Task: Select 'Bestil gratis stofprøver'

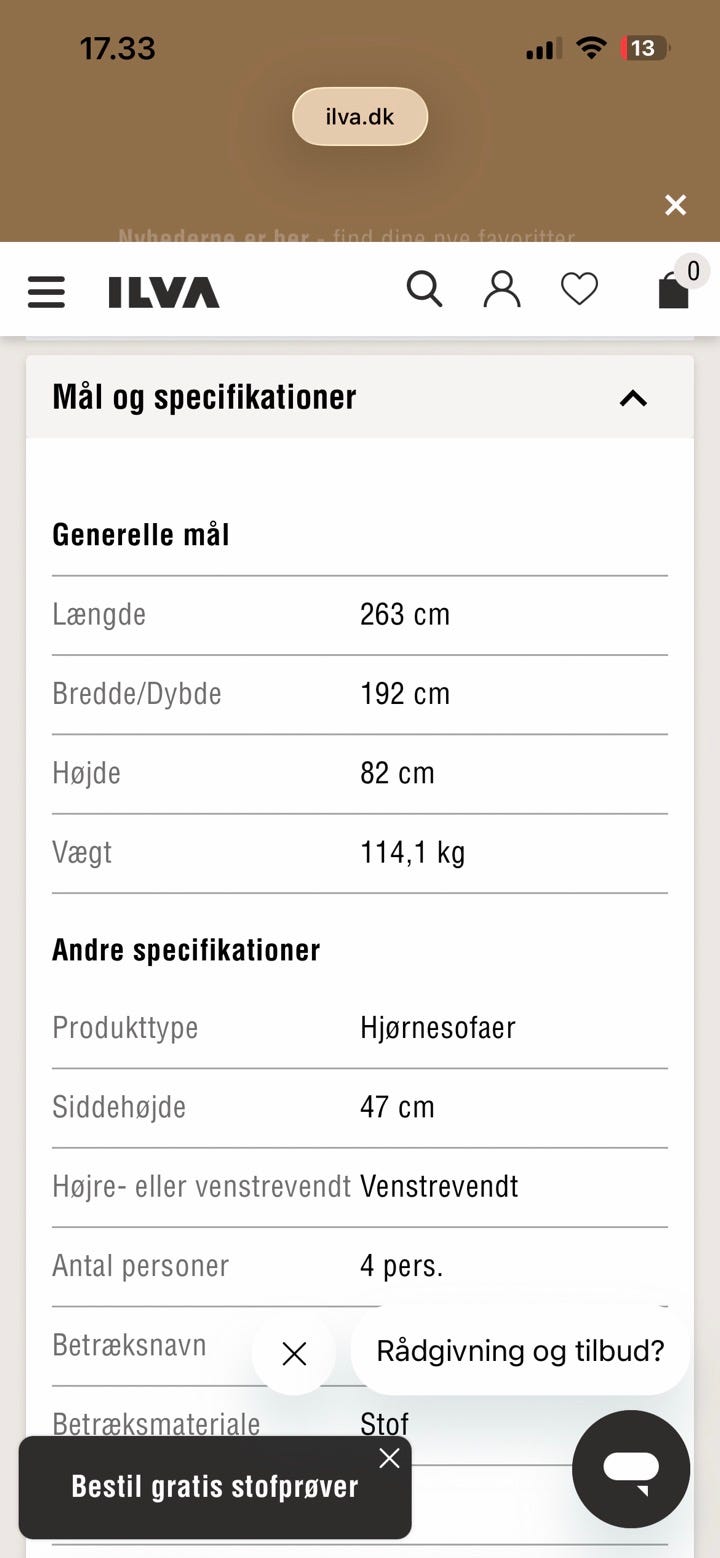Action: tap(215, 1487)
